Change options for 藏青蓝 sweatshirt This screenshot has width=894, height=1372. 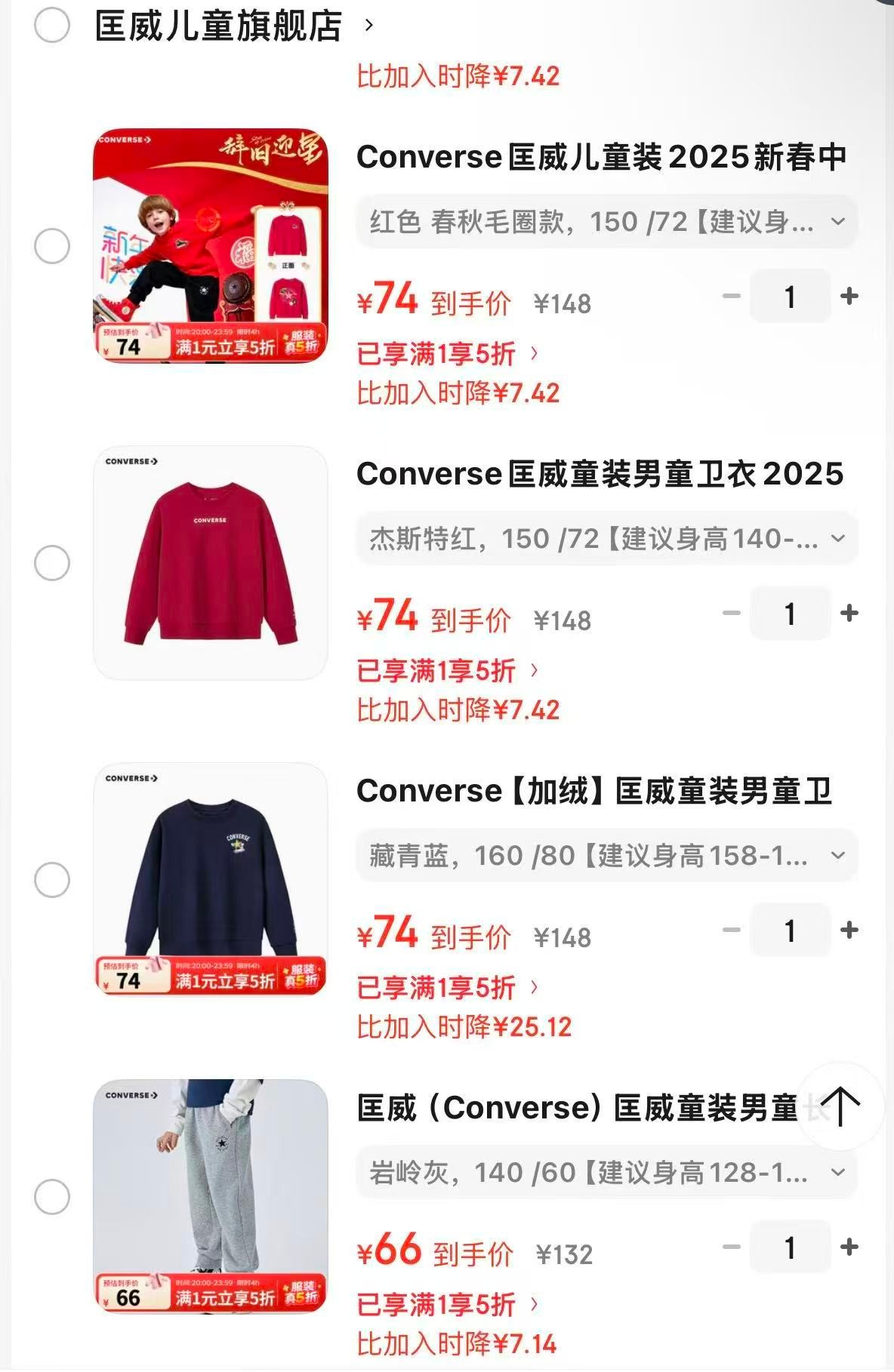[x=606, y=856]
